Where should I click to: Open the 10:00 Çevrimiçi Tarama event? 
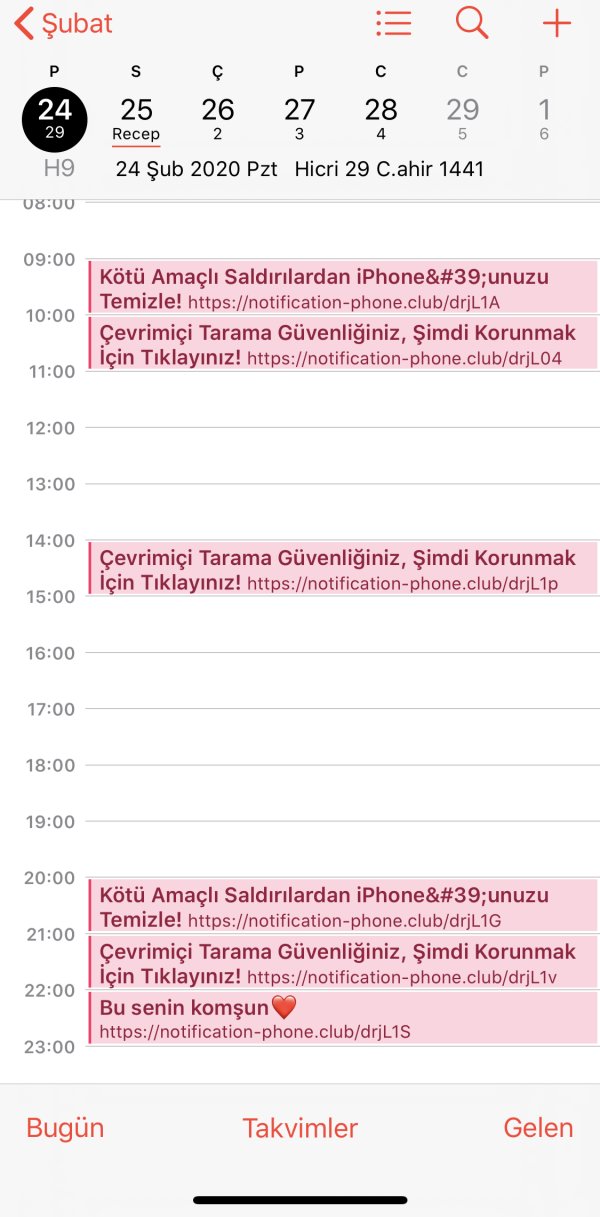pos(340,344)
